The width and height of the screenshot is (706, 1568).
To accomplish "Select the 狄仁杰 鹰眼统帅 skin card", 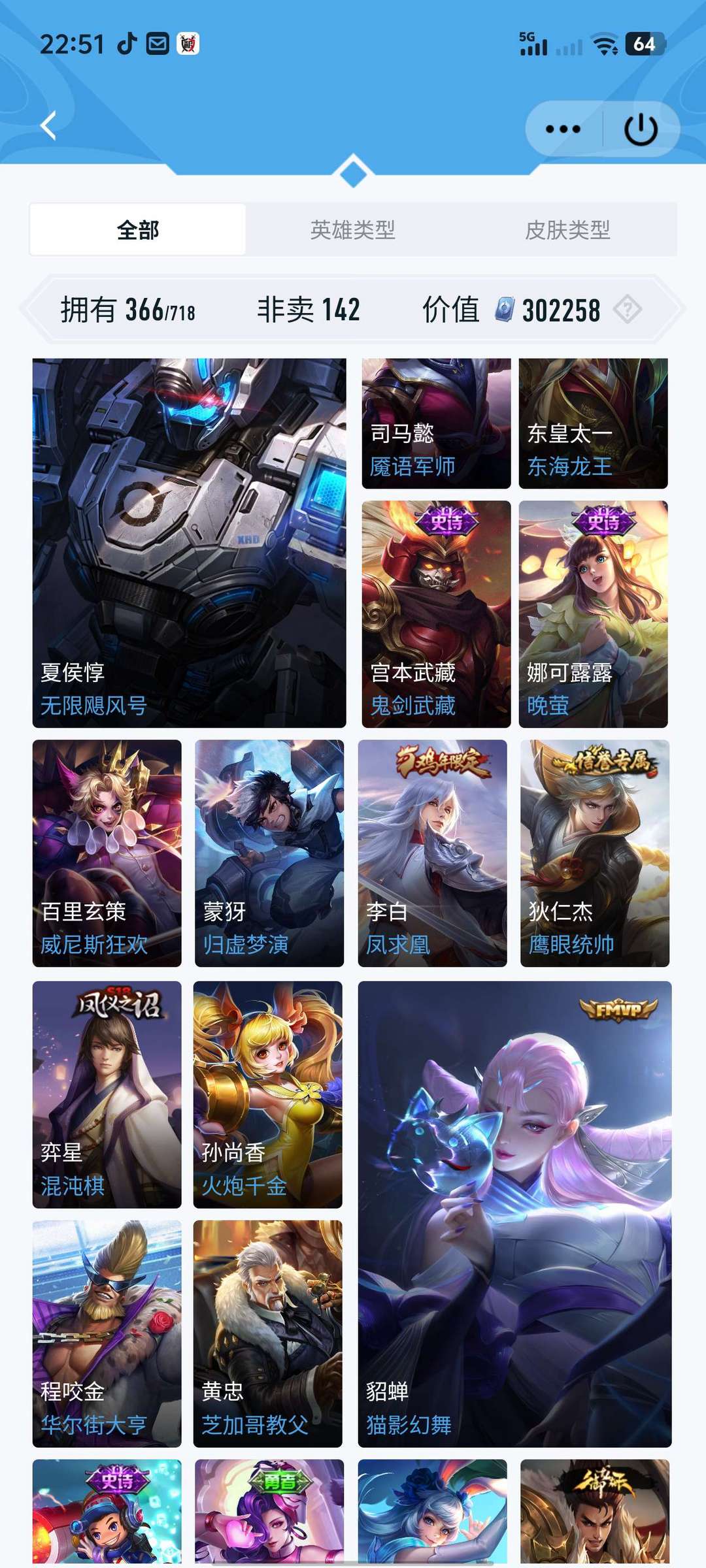I will pos(595,853).
